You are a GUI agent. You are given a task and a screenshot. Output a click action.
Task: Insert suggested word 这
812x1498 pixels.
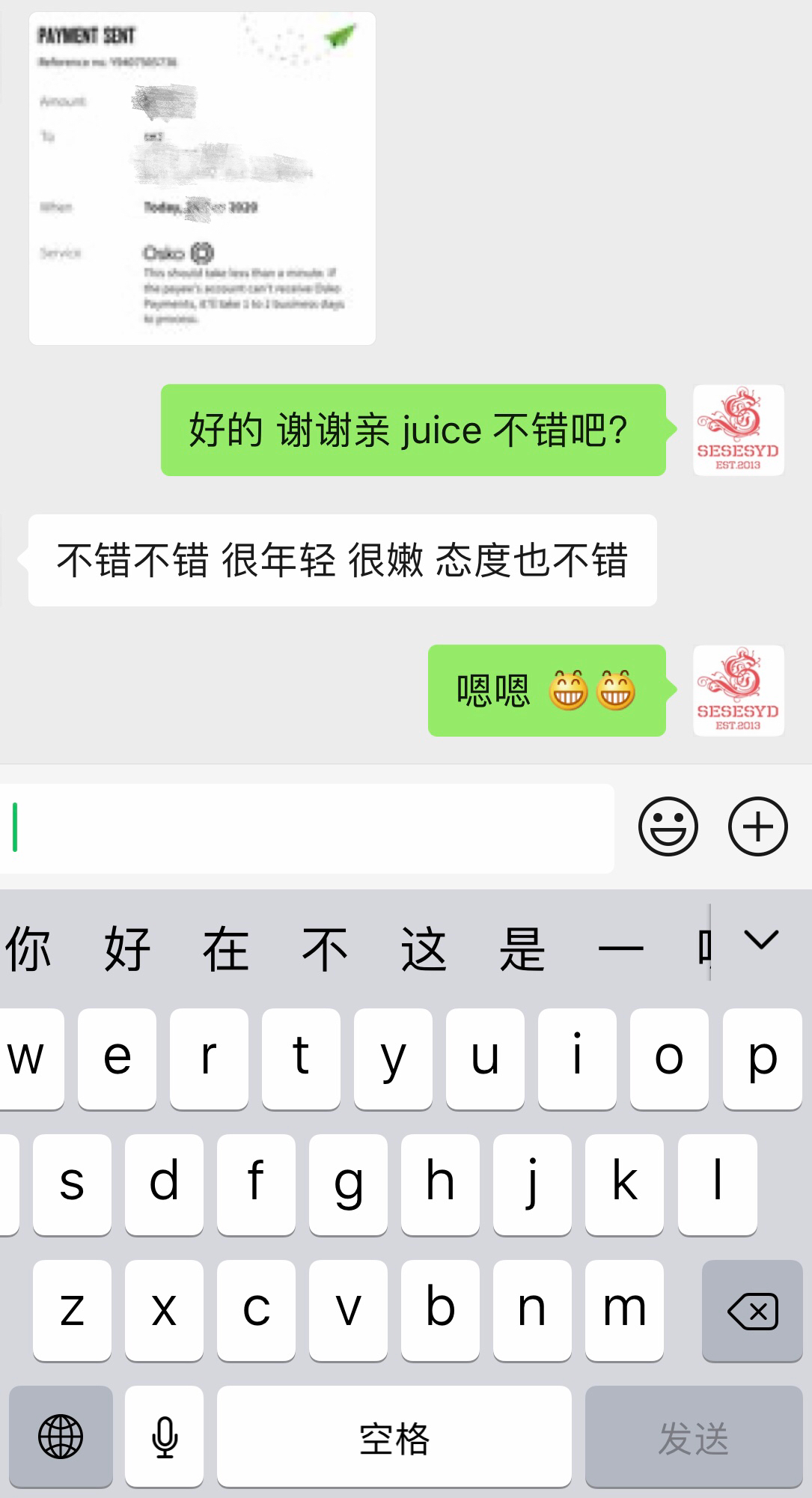424,949
